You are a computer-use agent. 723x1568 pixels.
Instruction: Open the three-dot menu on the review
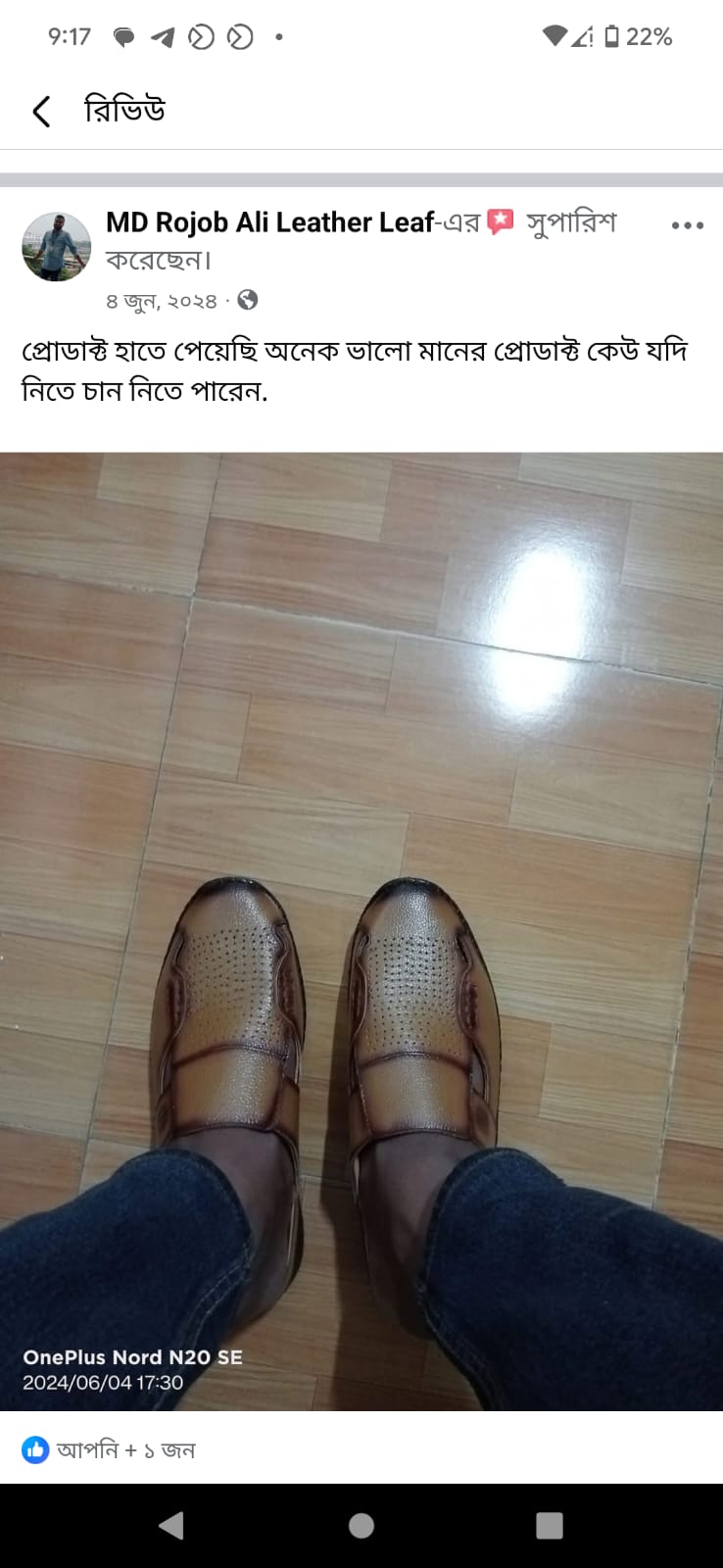click(687, 225)
